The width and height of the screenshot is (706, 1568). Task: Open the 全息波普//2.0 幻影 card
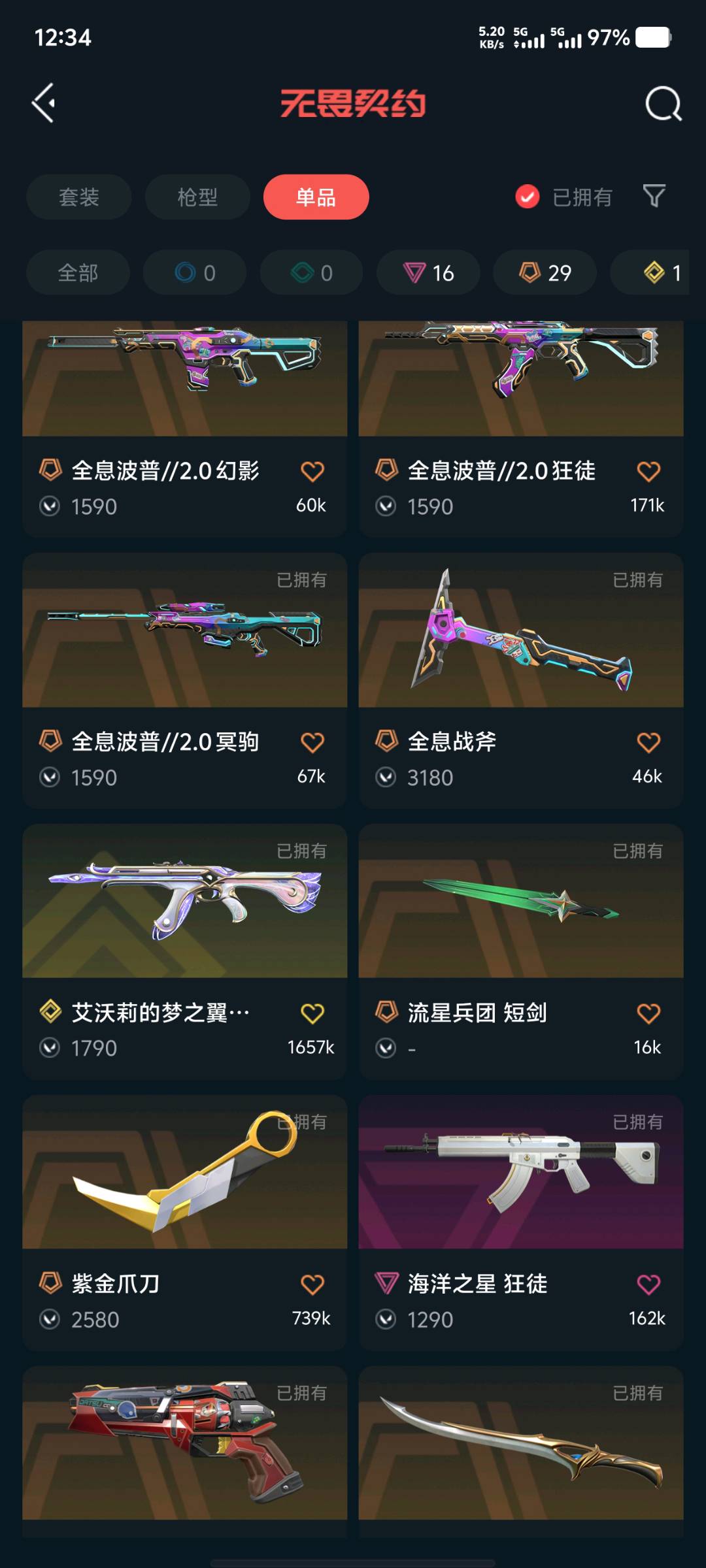184,392
